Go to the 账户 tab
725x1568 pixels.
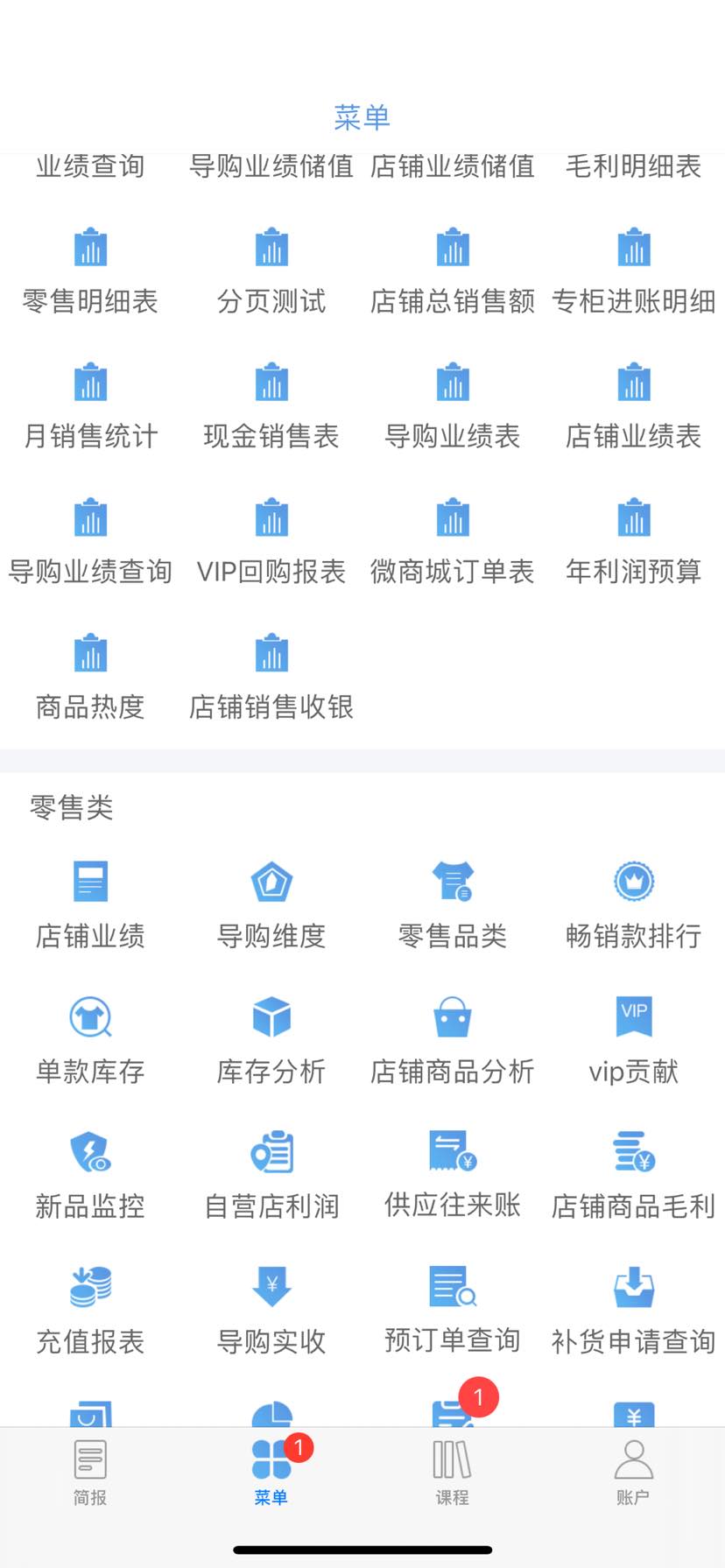point(633,1473)
